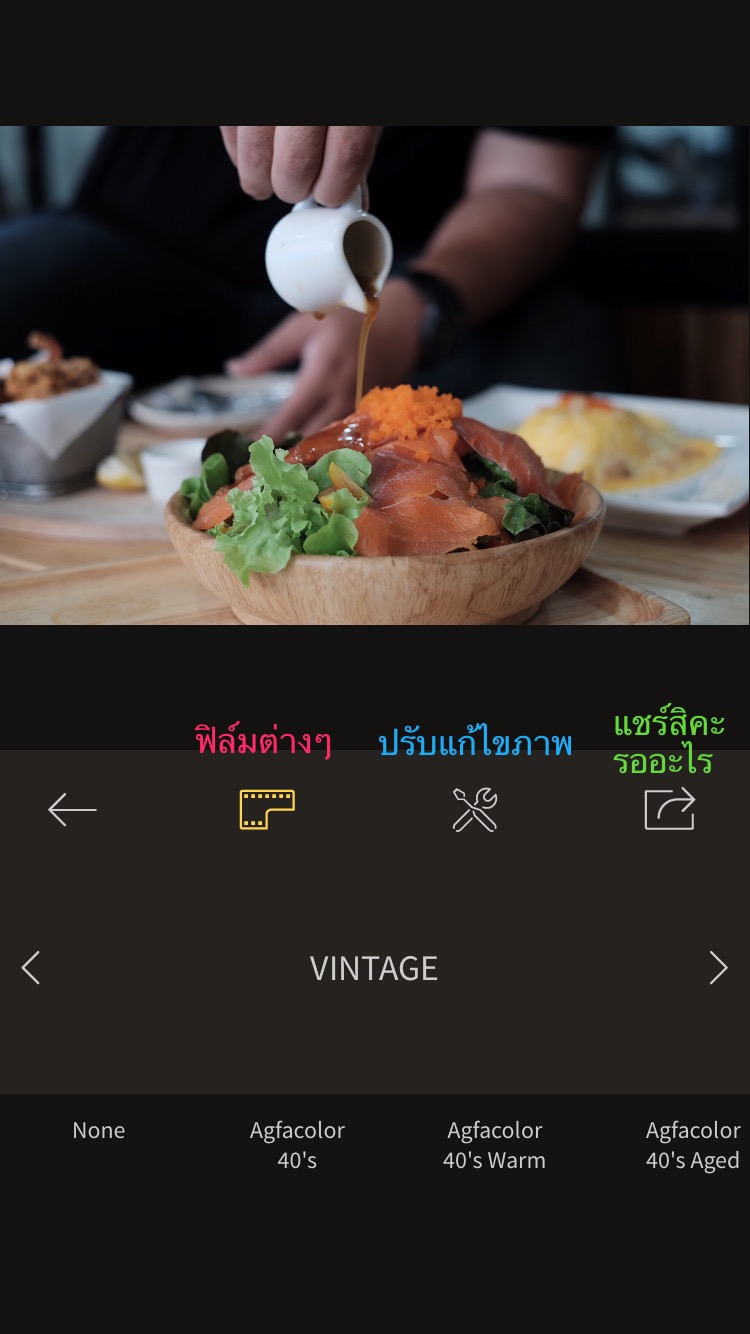Switch to the next filter category
This screenshot has height=1334, width=750.
click(x=718, y=967)
